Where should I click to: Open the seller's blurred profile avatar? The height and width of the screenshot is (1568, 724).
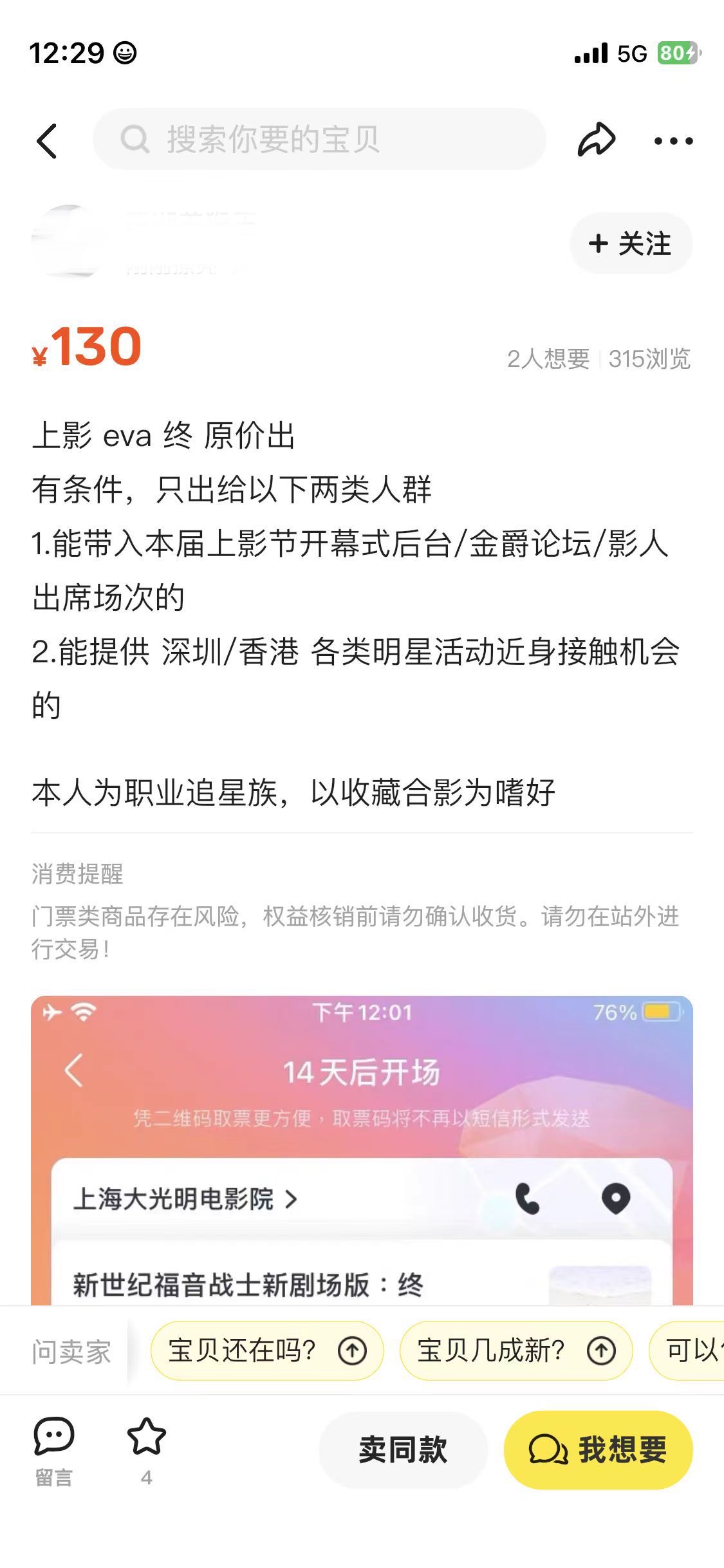[69, 242]
